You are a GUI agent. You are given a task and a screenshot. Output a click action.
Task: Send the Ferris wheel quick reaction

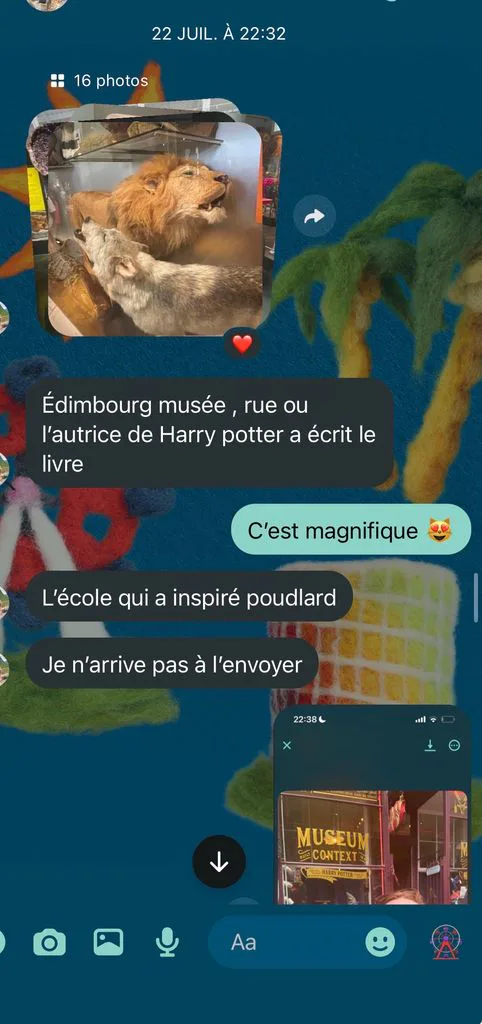[x=447, y=942]
